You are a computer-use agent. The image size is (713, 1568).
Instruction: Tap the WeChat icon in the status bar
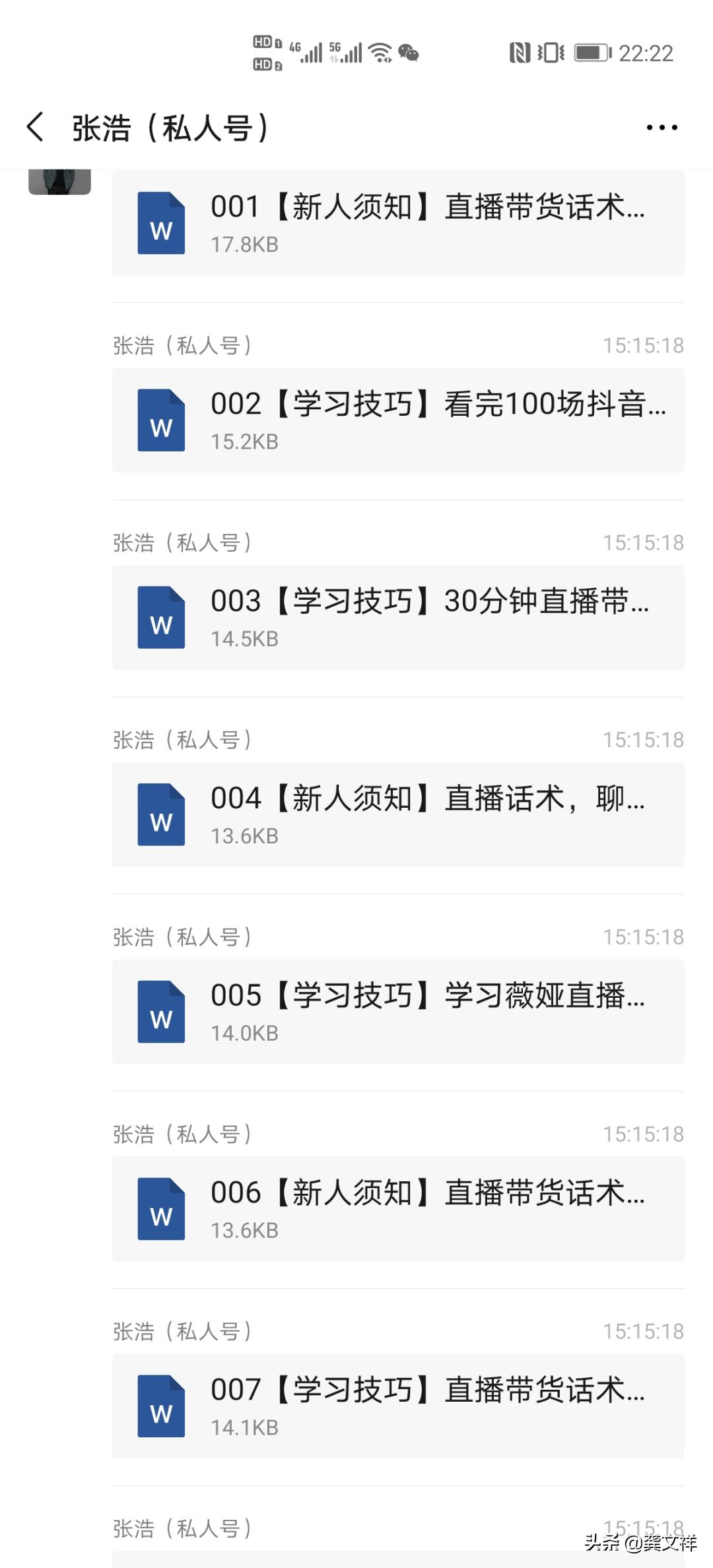click(x=407, y=51)
